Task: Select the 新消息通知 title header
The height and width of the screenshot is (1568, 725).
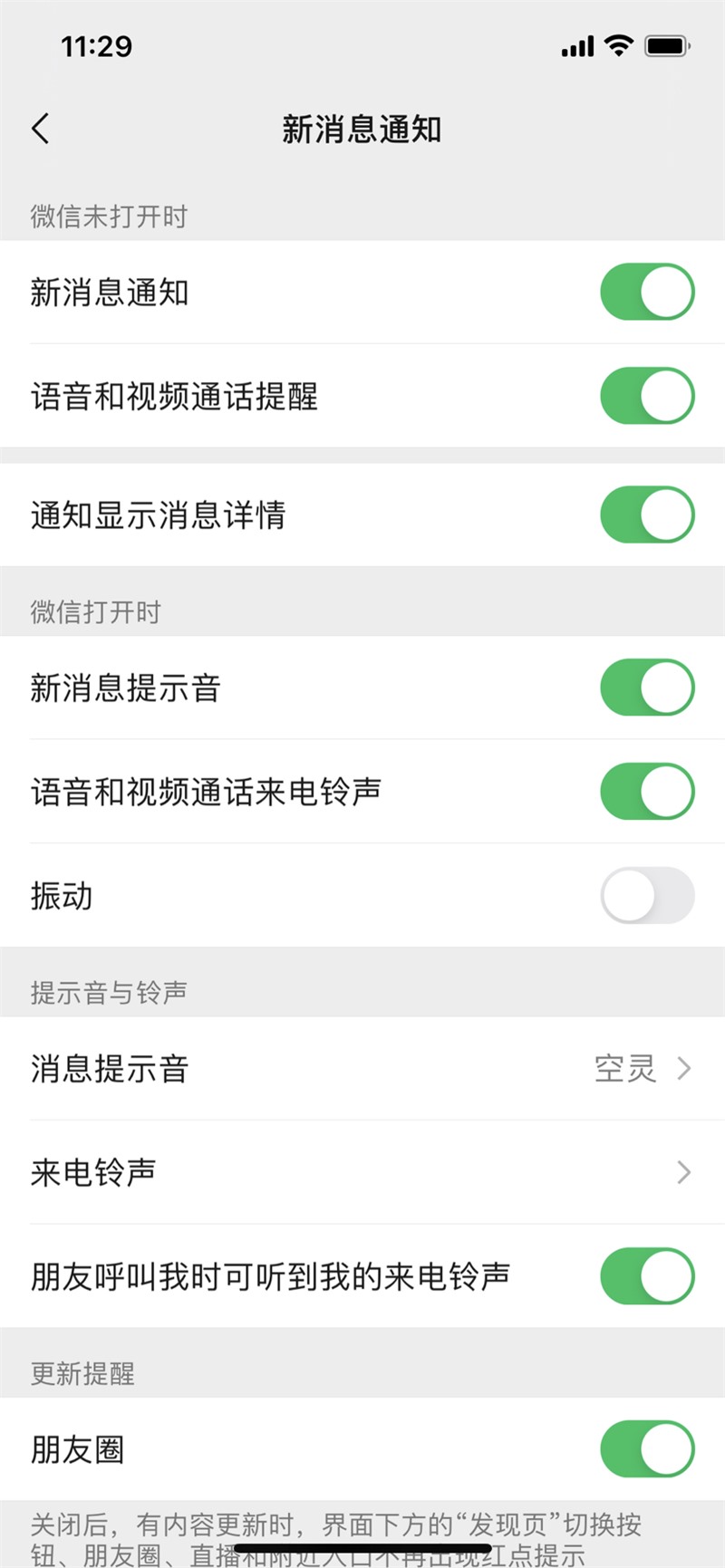Action: (362, 129)
